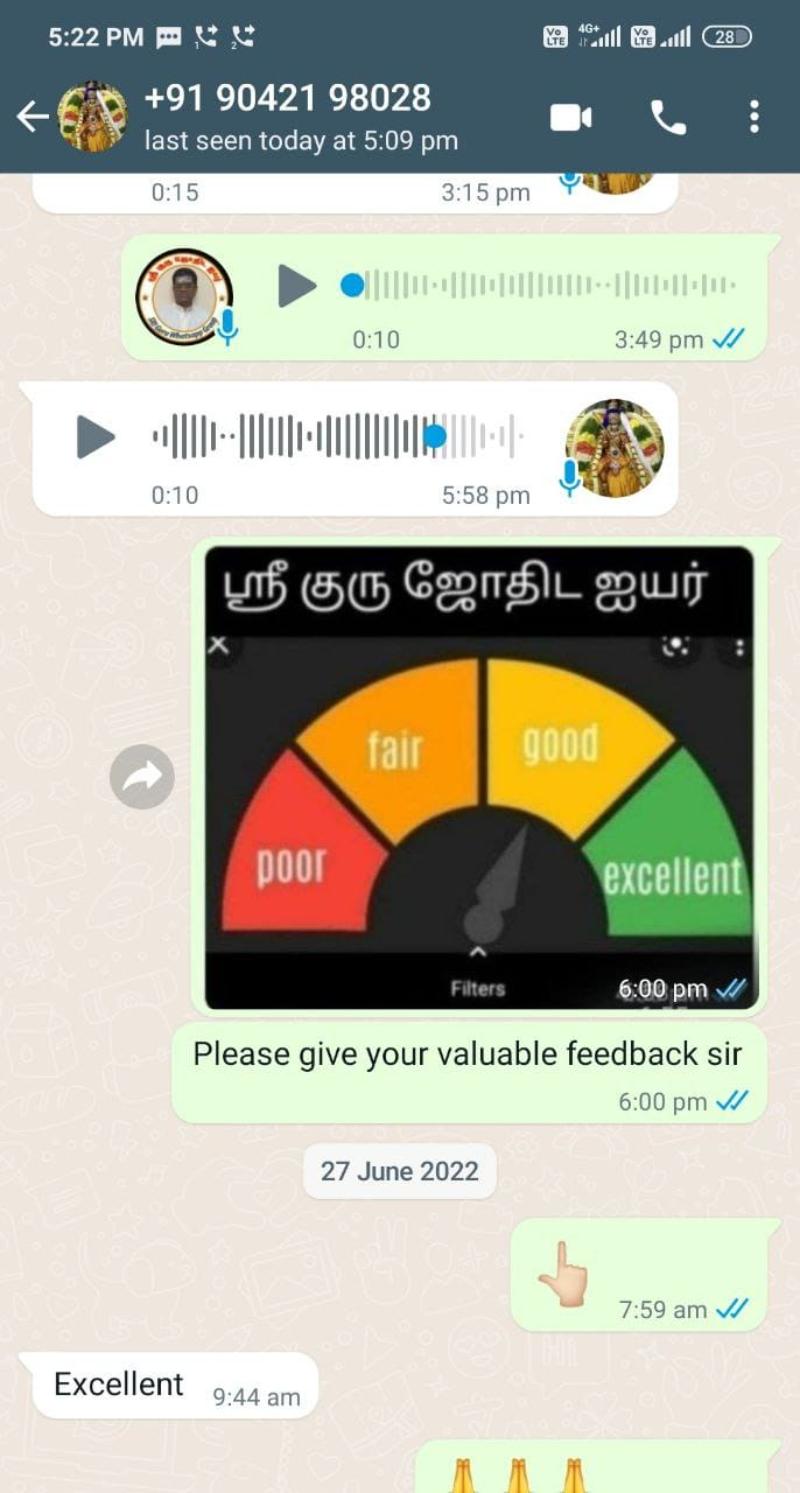Screen dimensions: 800x1493
Task: Play the 3:49 pm voice message
Action: pyautogui.click(x=296, y=287)
